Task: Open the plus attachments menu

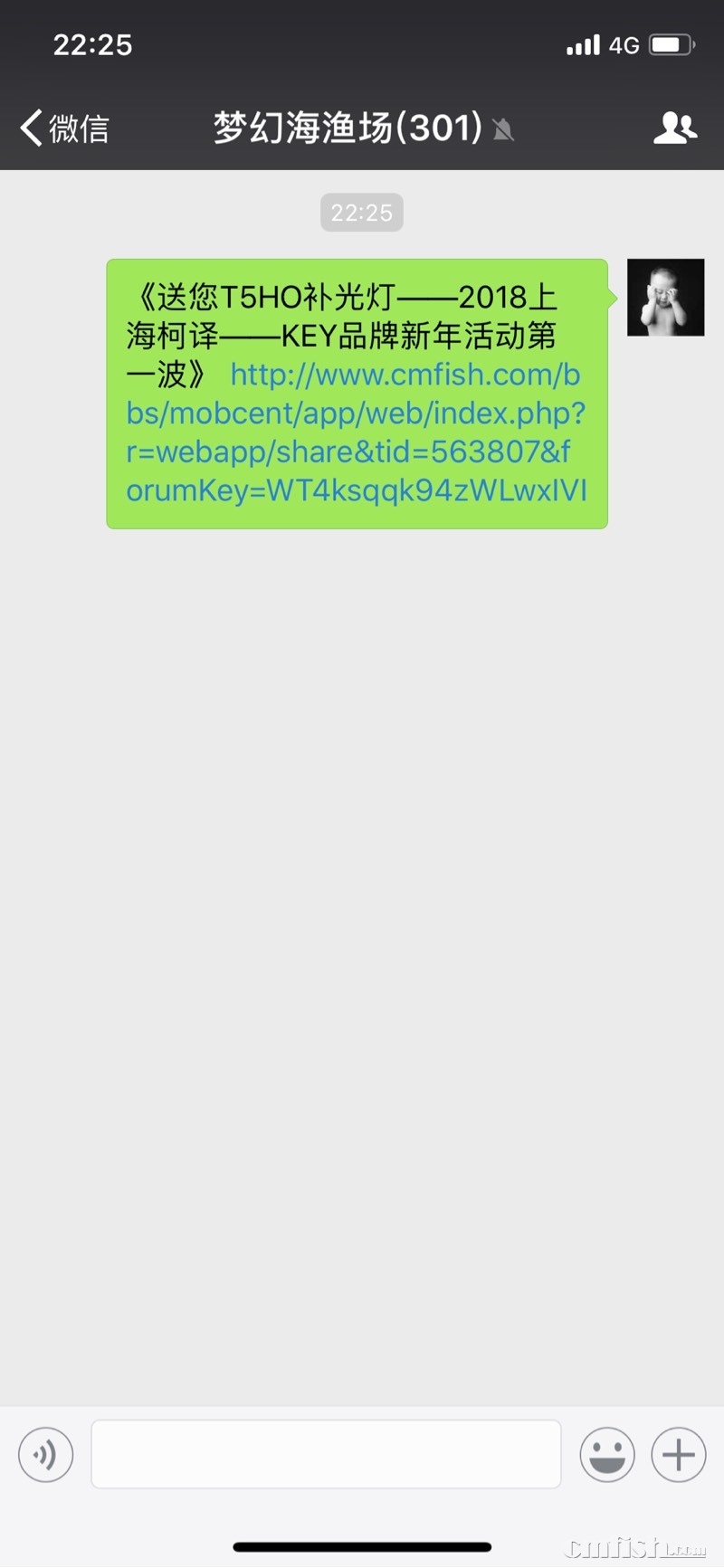Action: pos(678,1455)
